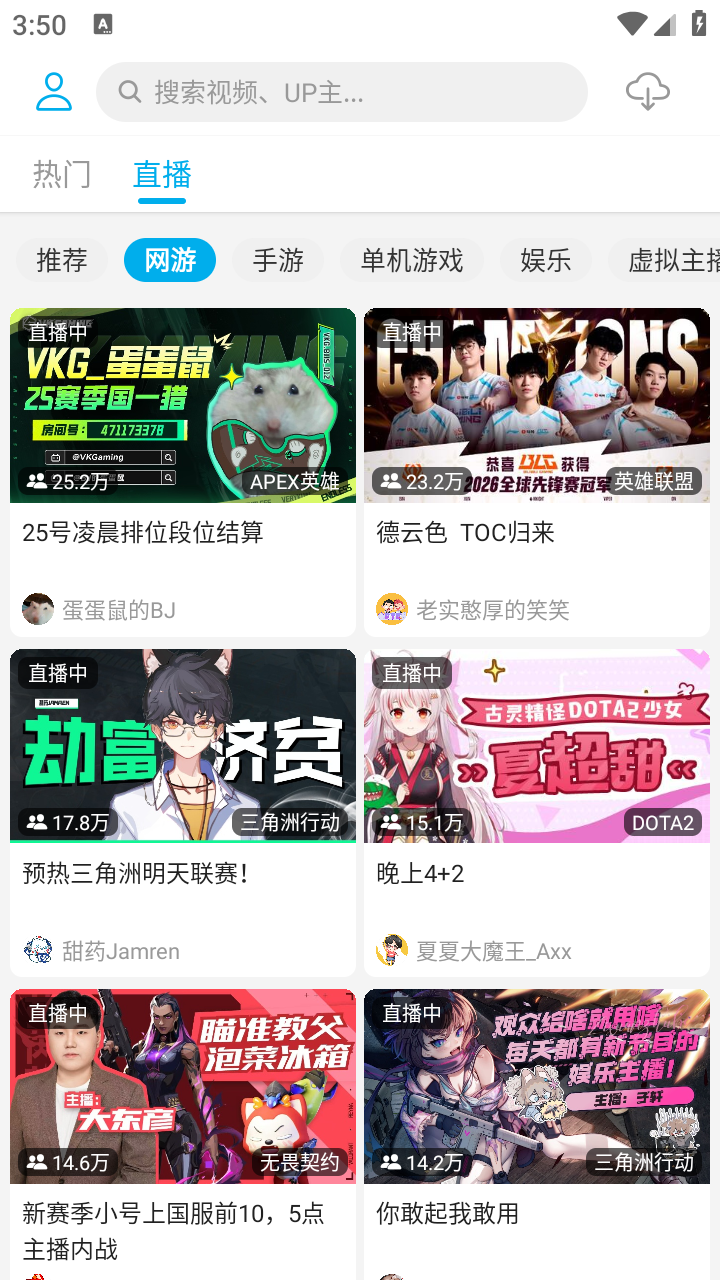Switch to the 热门 tab
The height and width of the screenshot is (1280, 720).
(x=62, y=173)
